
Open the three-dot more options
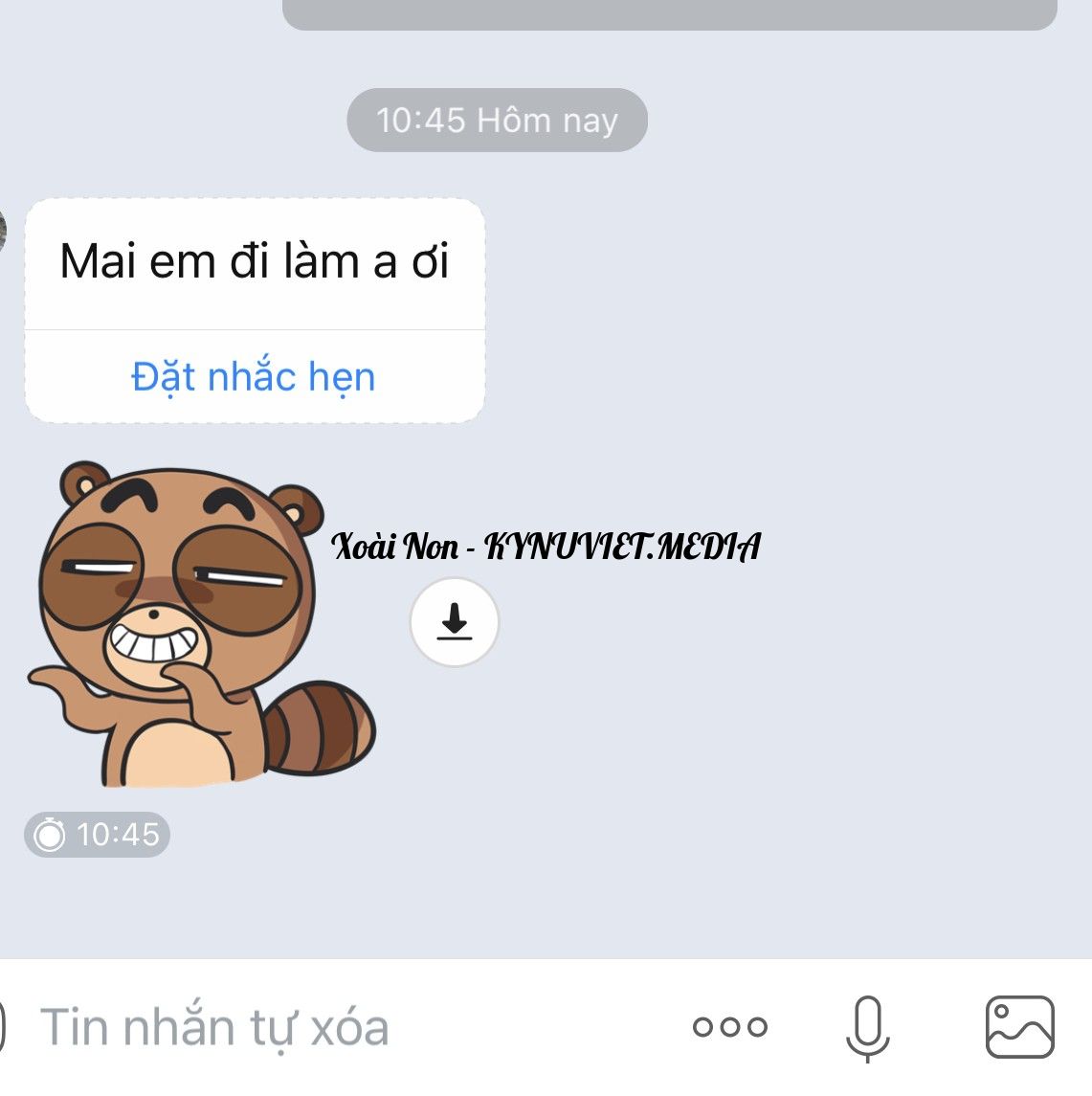[x=730, y=1027]
